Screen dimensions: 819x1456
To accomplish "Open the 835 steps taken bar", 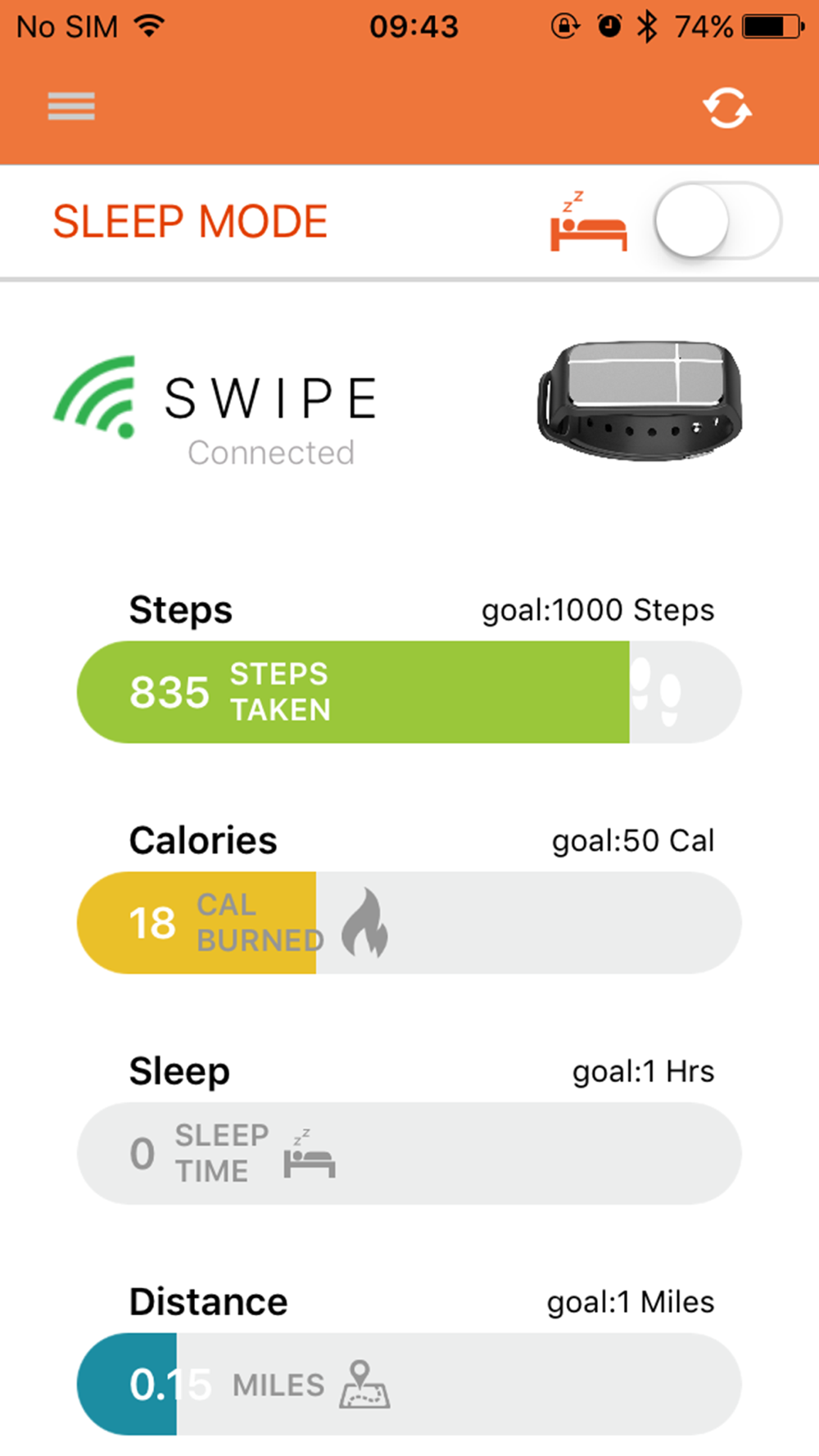I will tap(409, 692).
